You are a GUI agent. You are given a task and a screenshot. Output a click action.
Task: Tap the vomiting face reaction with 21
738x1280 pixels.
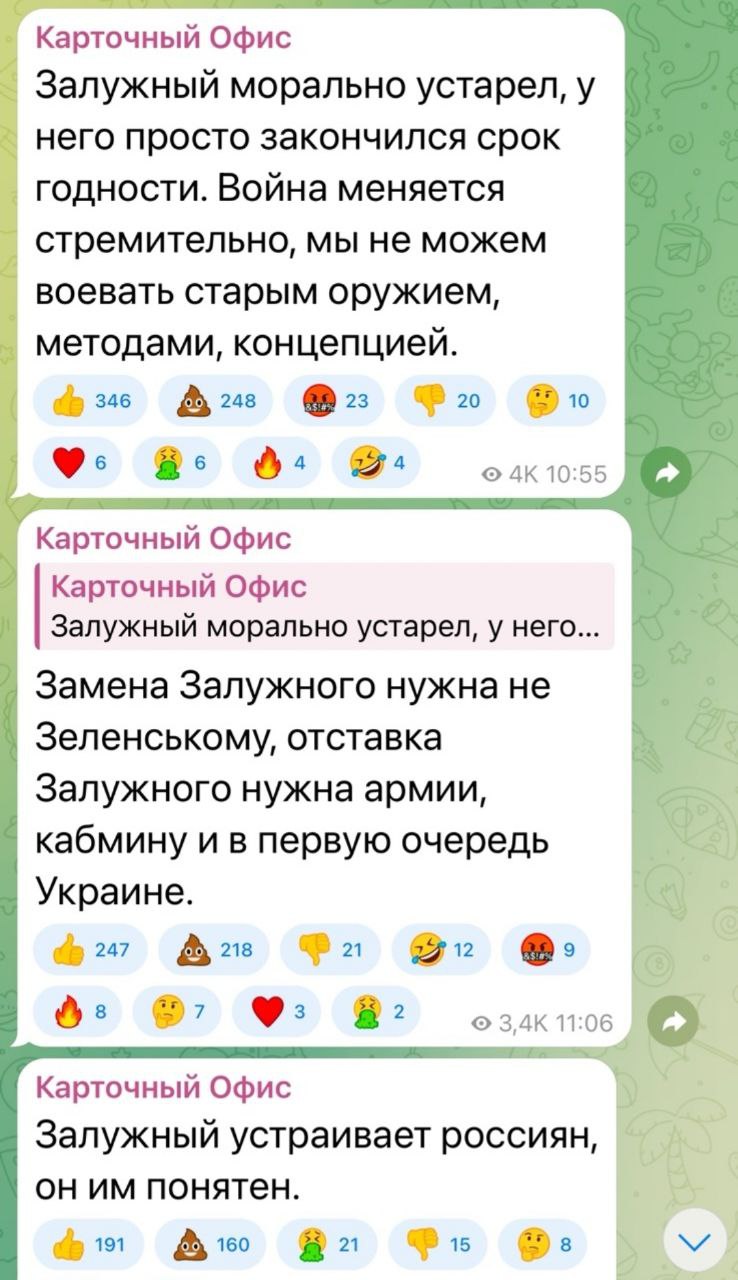[334, 1245]
